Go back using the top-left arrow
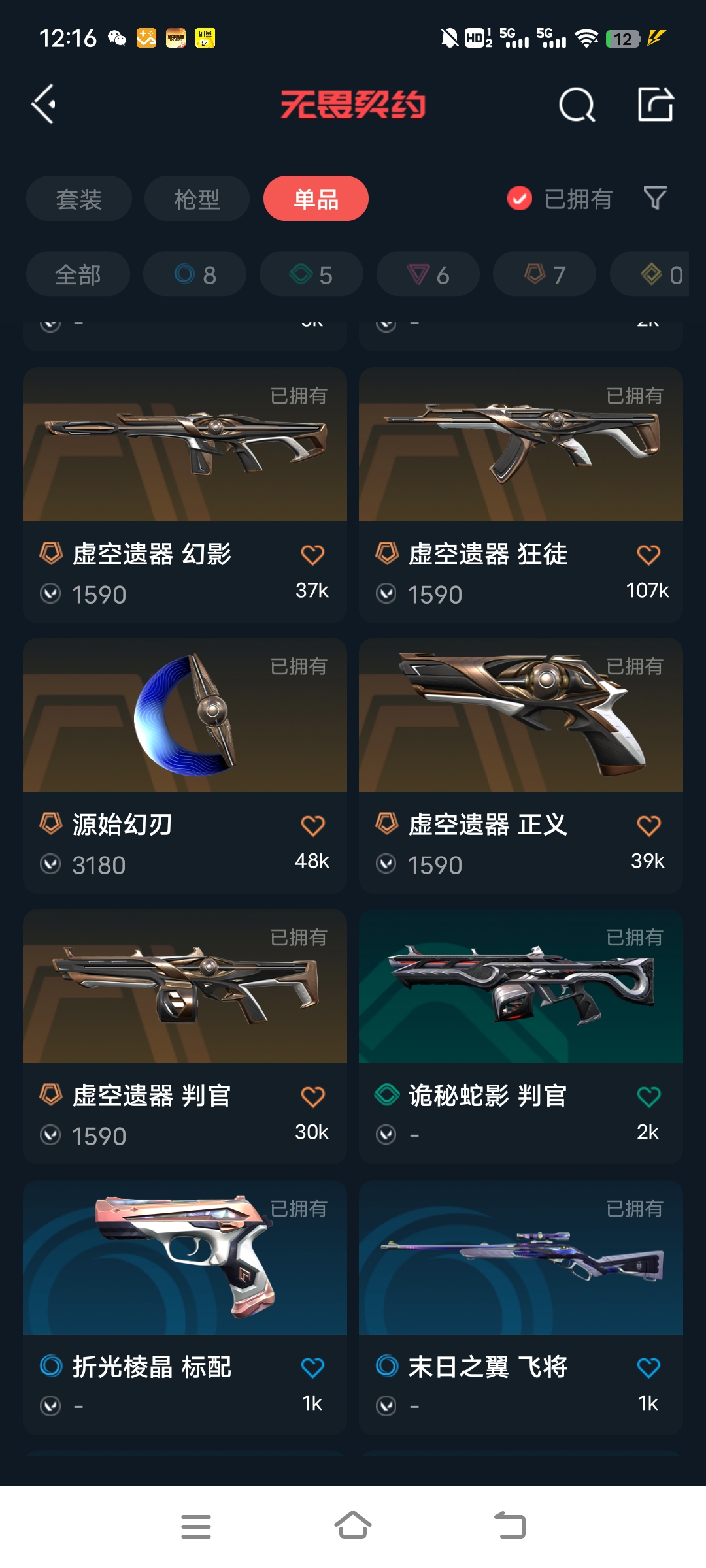This screenshot has width=706, height=1568. (44, 105)
